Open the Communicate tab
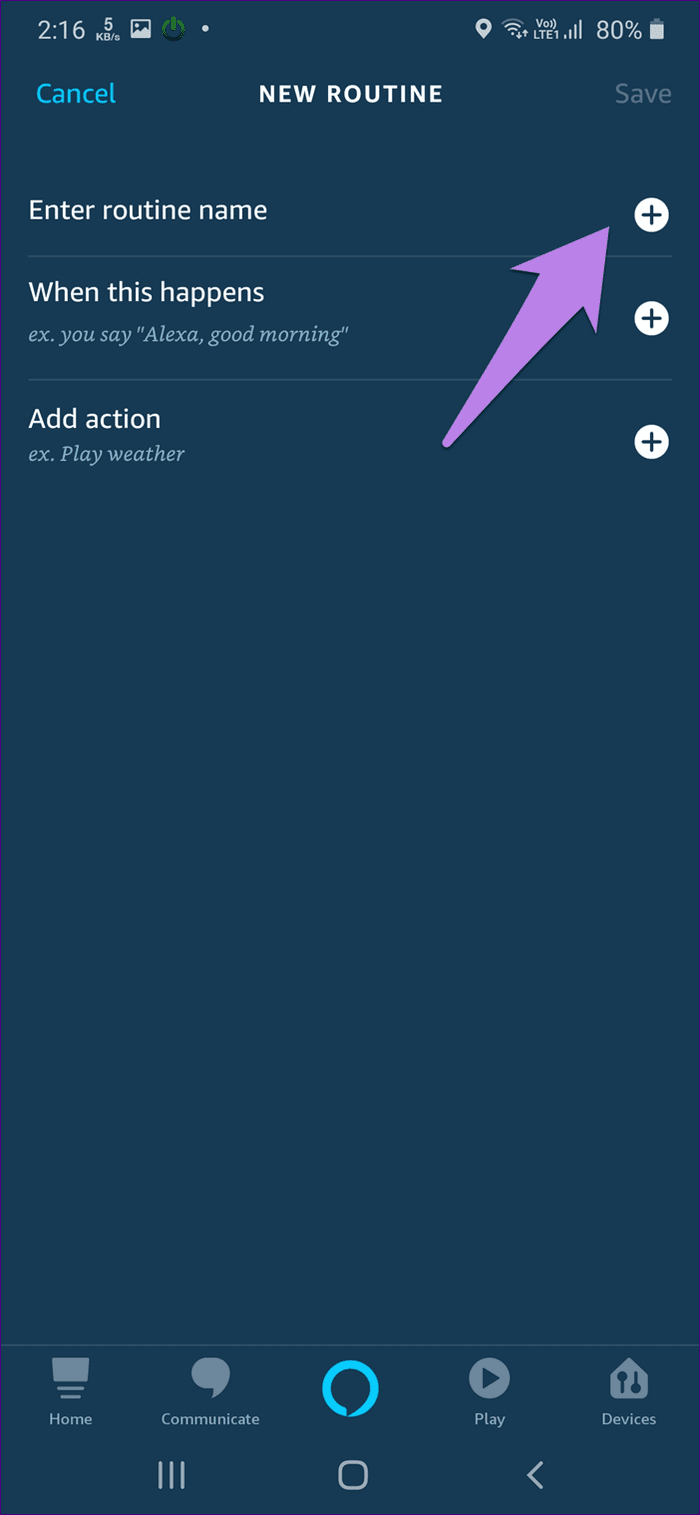 [210, 1391]
